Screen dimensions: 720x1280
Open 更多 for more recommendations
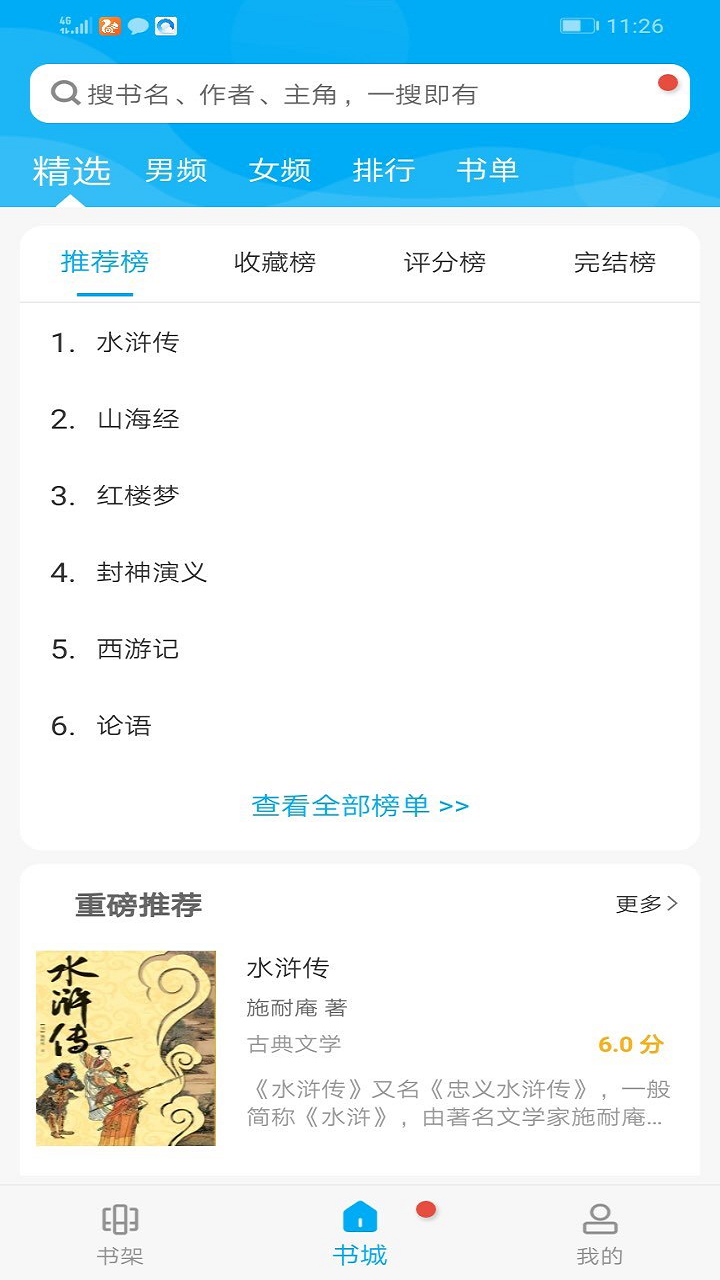644,901
